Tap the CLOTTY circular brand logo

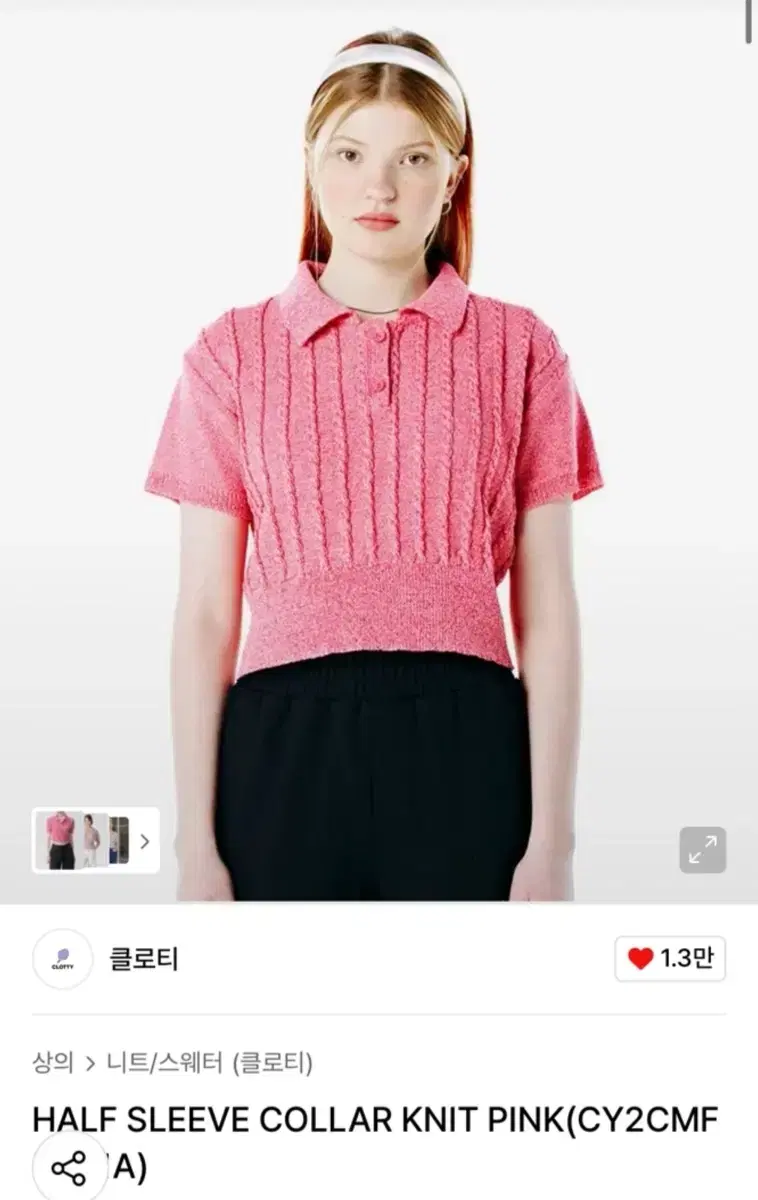[x=62, y=957]
